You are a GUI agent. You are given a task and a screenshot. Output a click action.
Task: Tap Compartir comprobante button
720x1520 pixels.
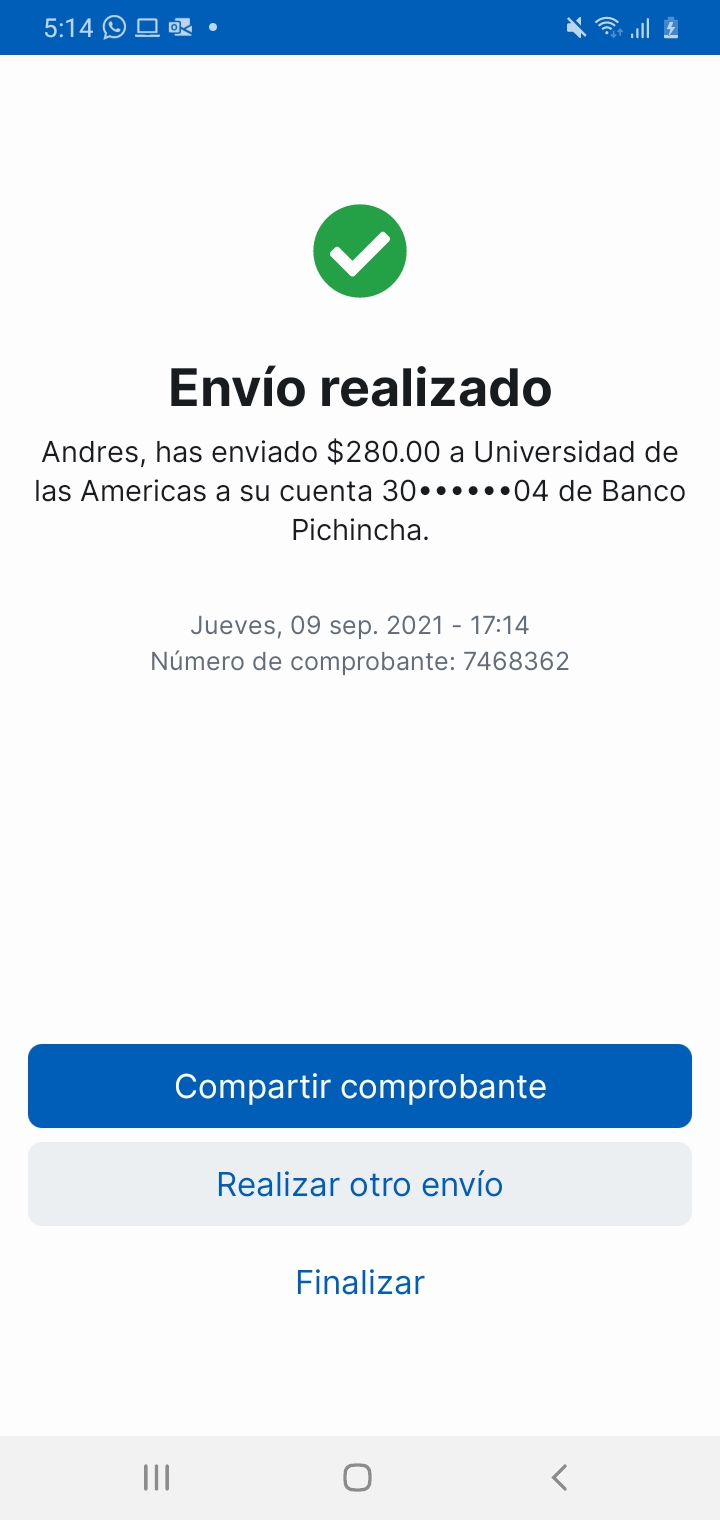pyautogui.click(x=360, y=1086)
